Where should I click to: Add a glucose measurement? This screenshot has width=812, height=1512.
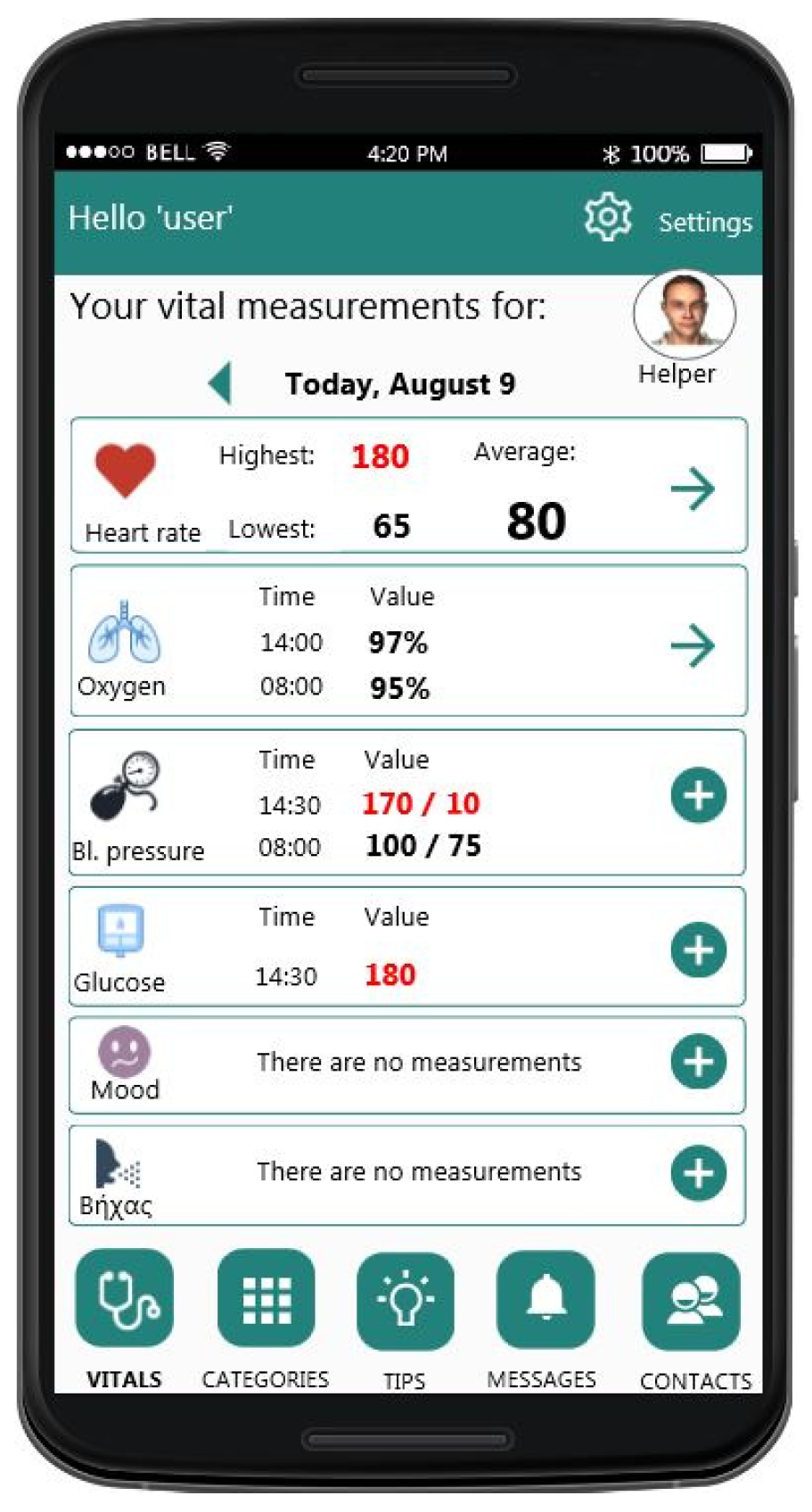(x=698, y=950)
